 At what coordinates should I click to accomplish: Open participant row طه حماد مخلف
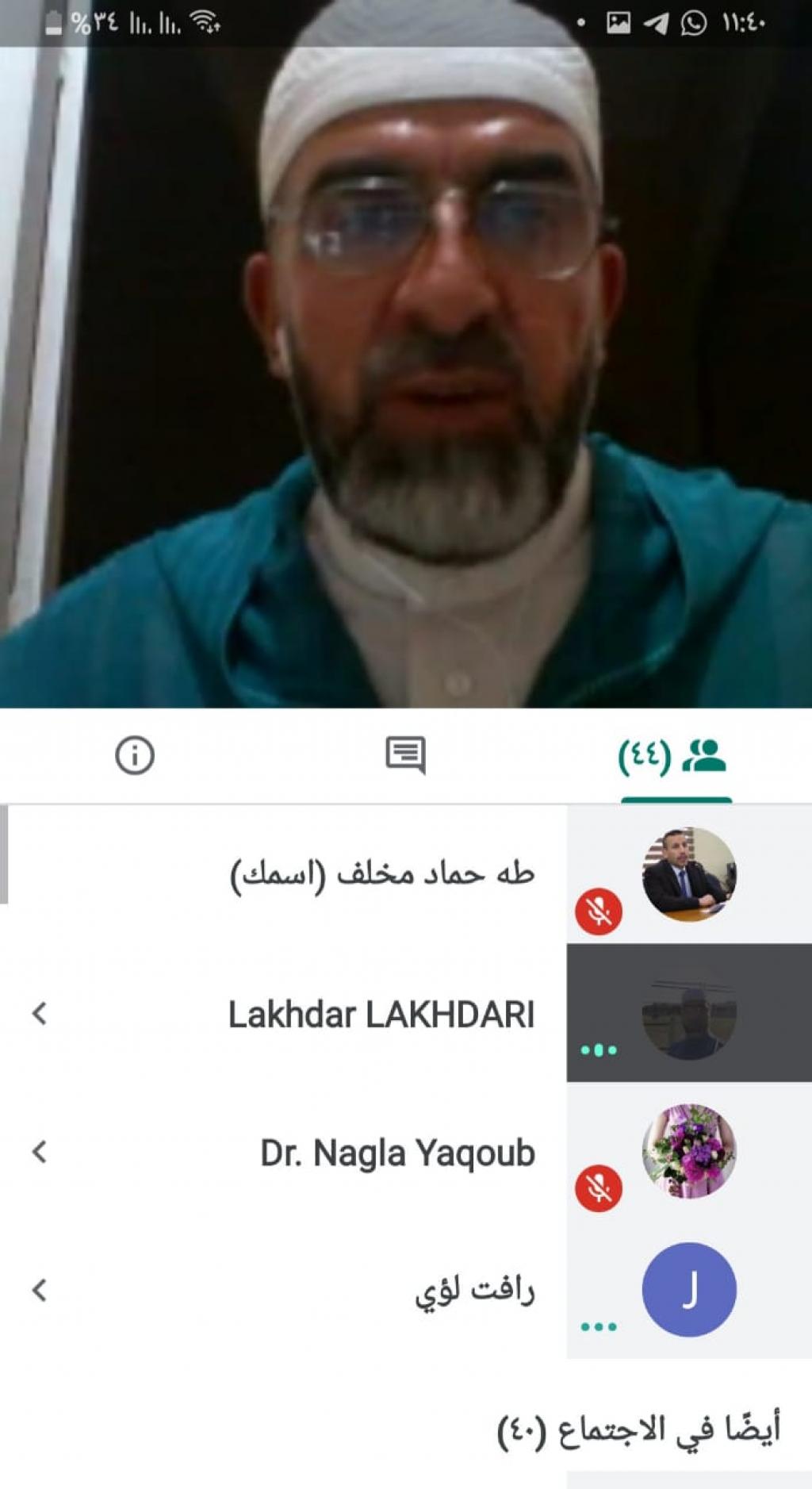[x=382, y=874]
